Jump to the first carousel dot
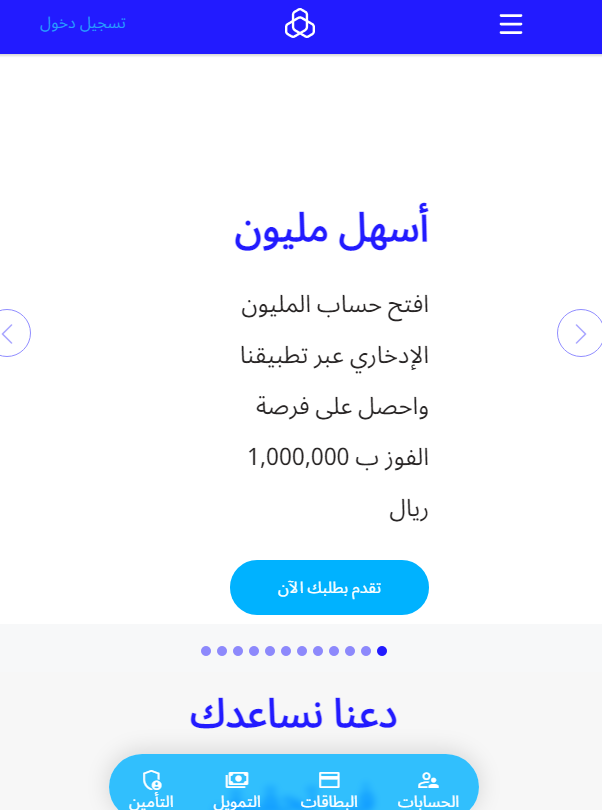The height and width of the screenshot is (810, 602). coord(206,651)
